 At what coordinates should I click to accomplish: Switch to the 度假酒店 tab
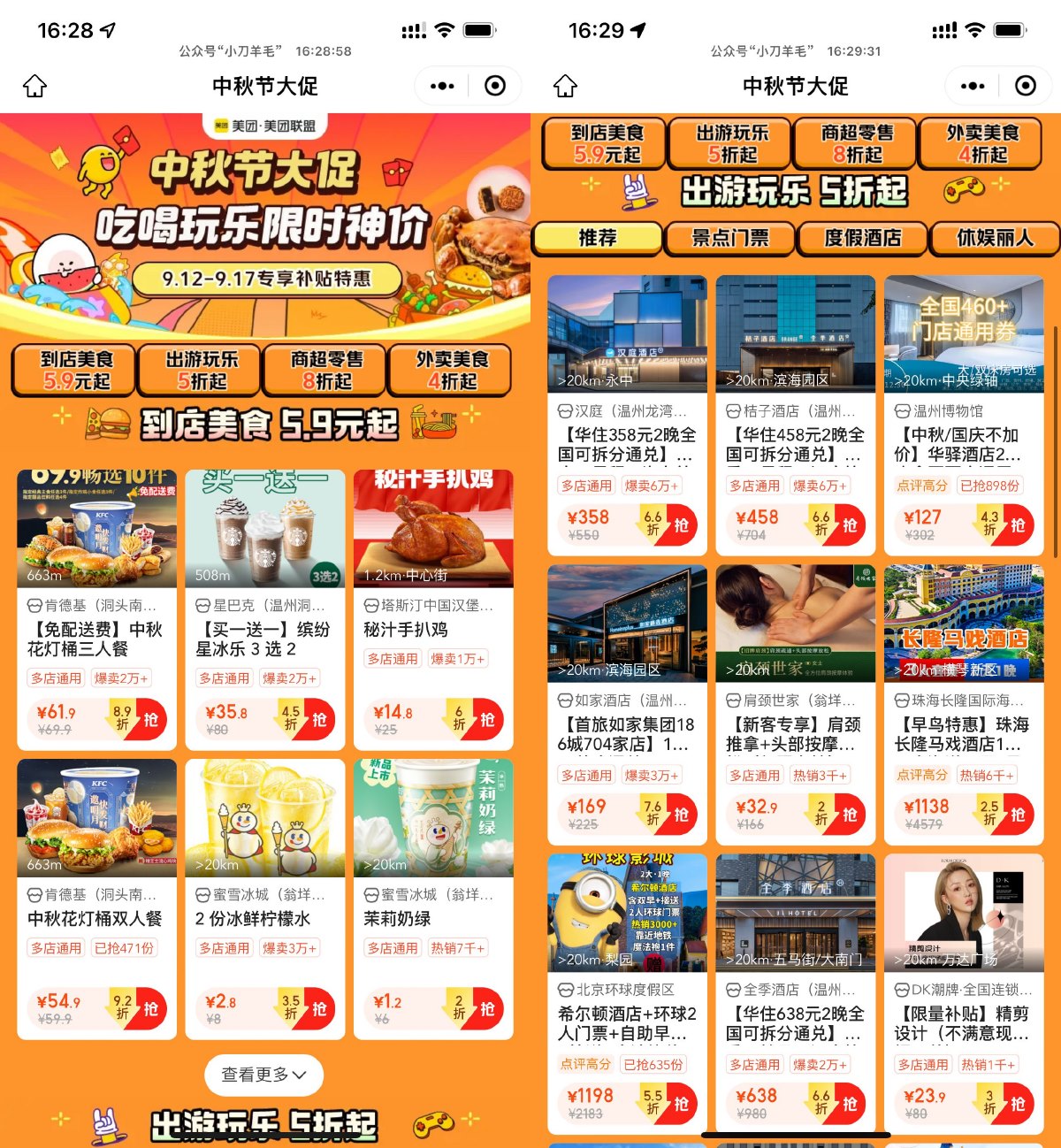coord(862,238)
